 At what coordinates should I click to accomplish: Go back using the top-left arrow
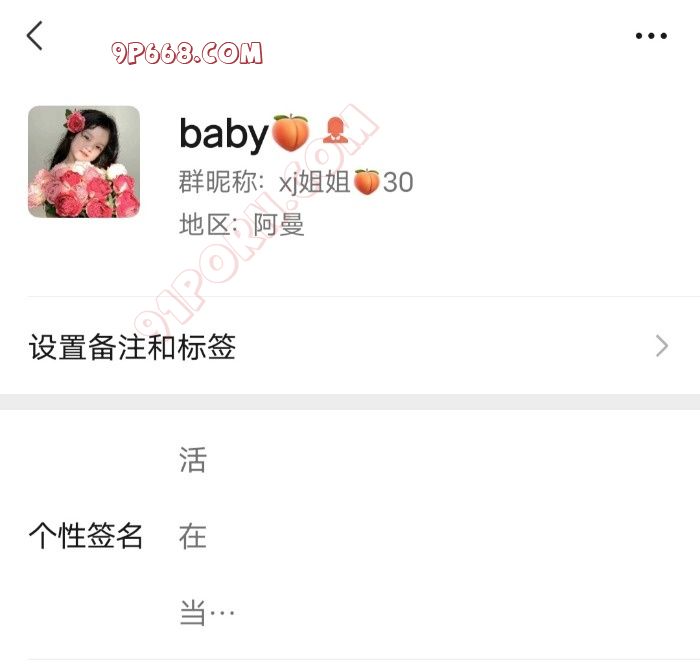pos(35,36)
